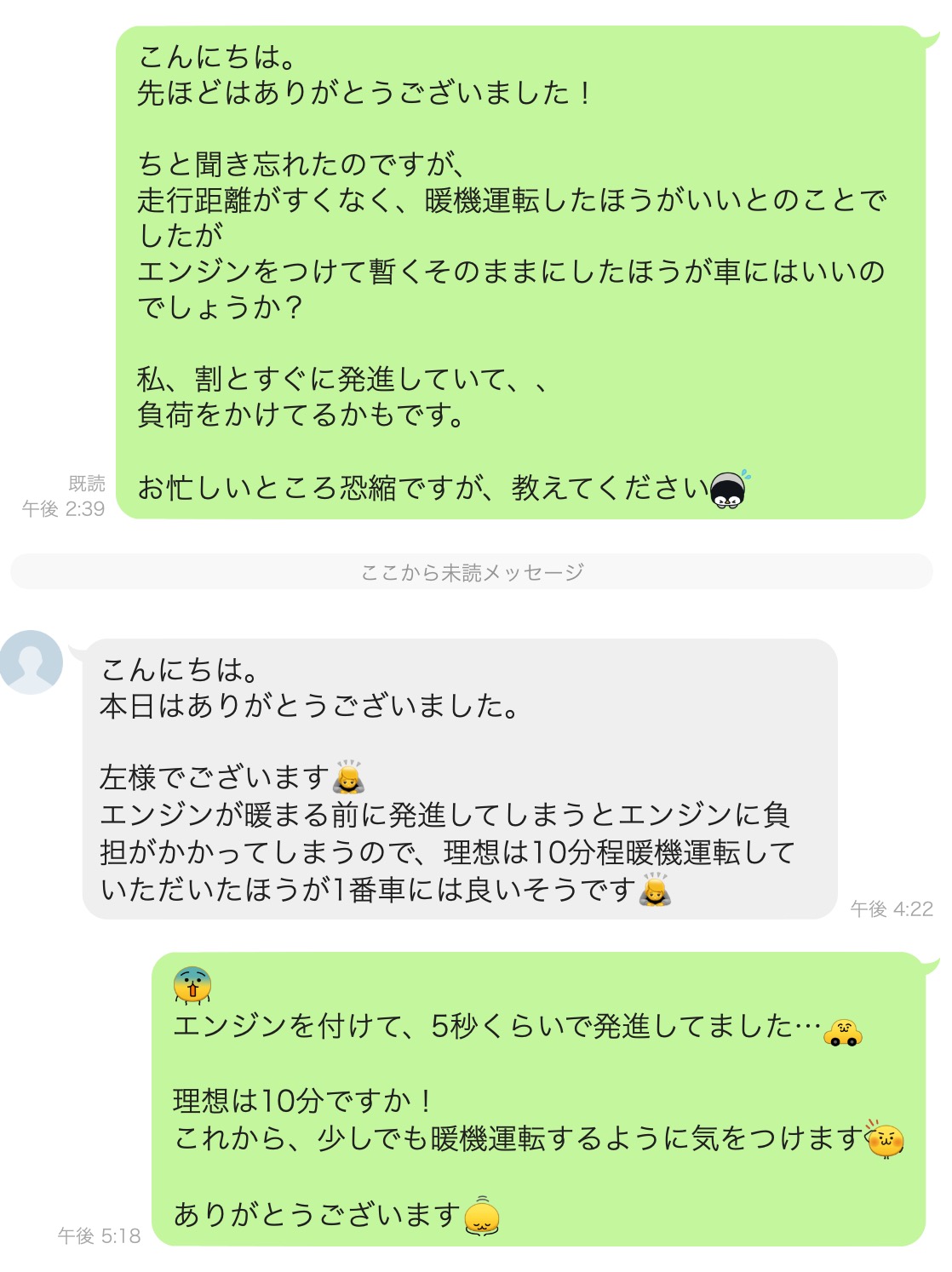This screenshot has height=1272, width=952.
Task: Open the sender's profile avatar
Action: click(x=32, y=662)
